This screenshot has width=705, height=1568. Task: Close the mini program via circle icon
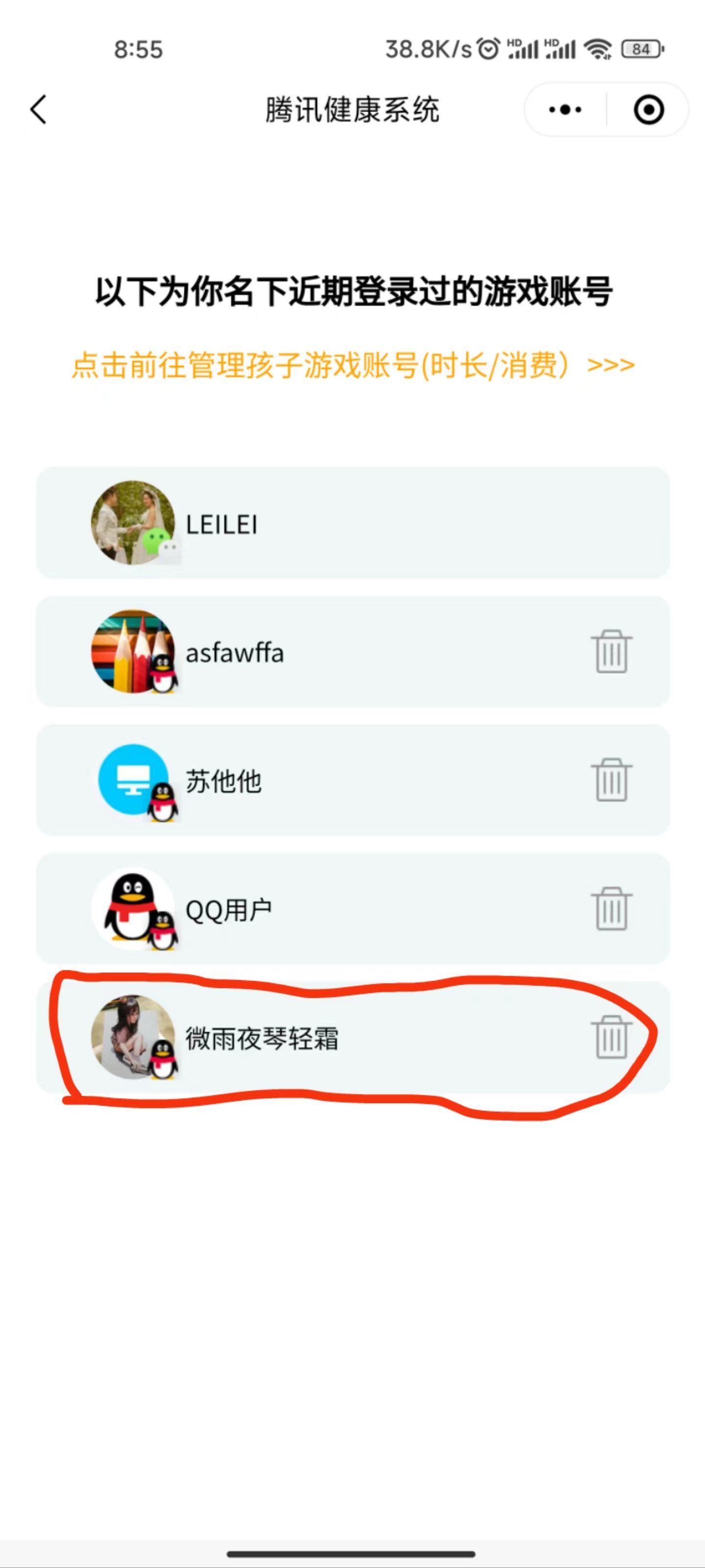coord(648,110)
